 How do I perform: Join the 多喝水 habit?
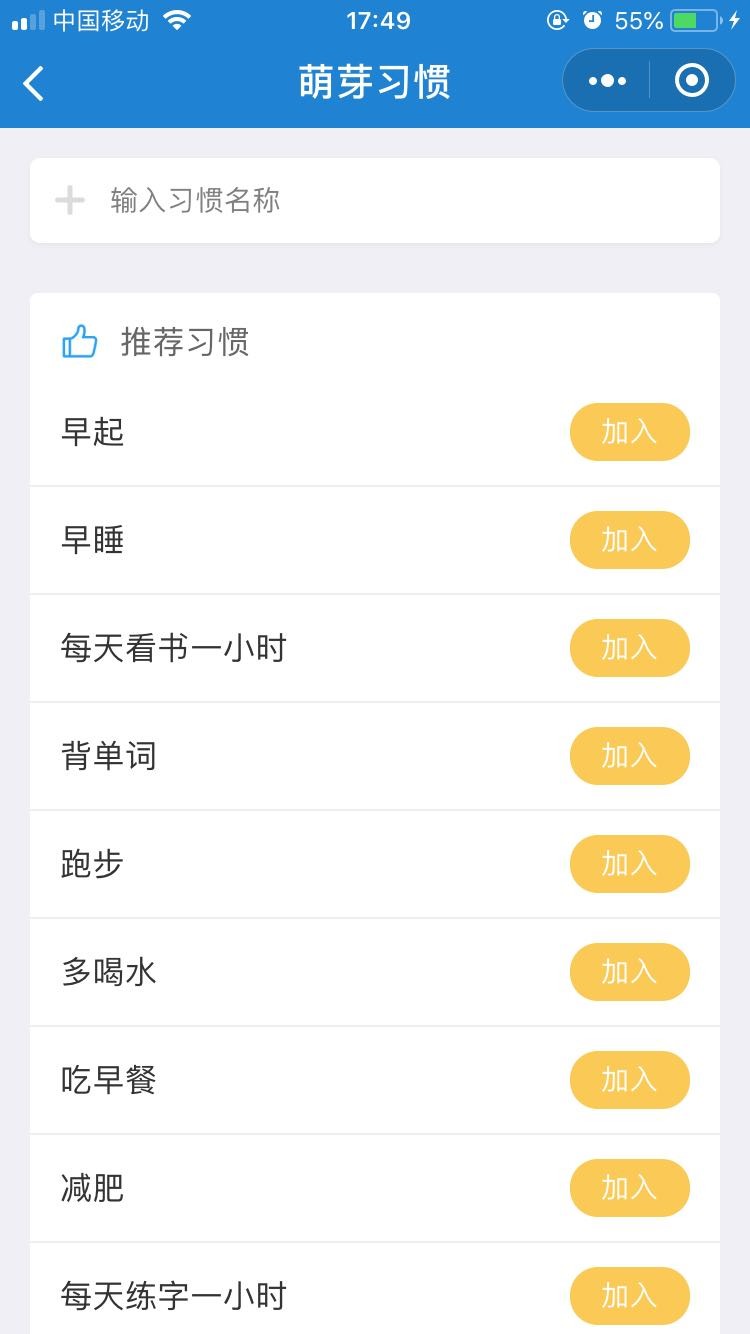pos(630,972)
